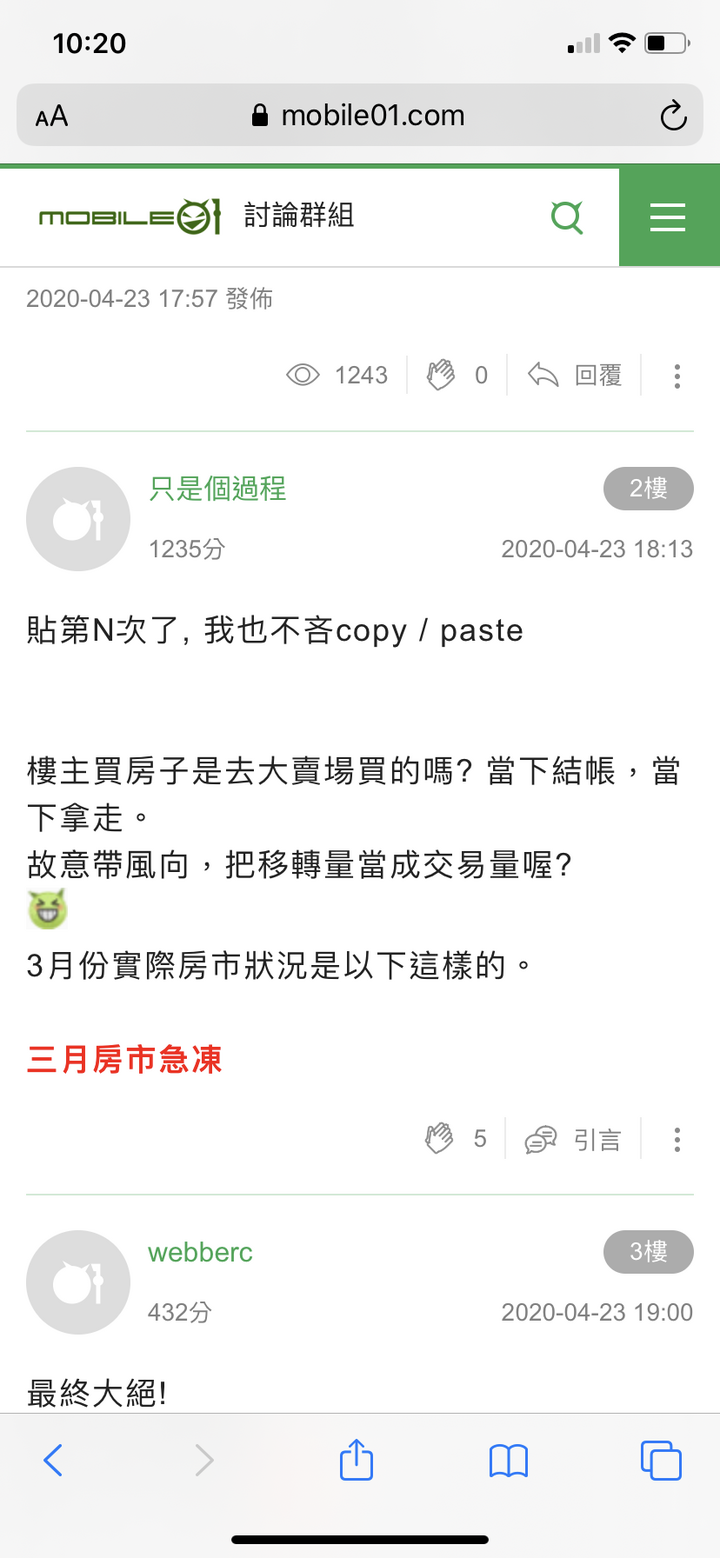Image resolution: width=720 pixels, height=1558 pixels.
Task: Clap for the original post
Action: [x=458, y=376]
